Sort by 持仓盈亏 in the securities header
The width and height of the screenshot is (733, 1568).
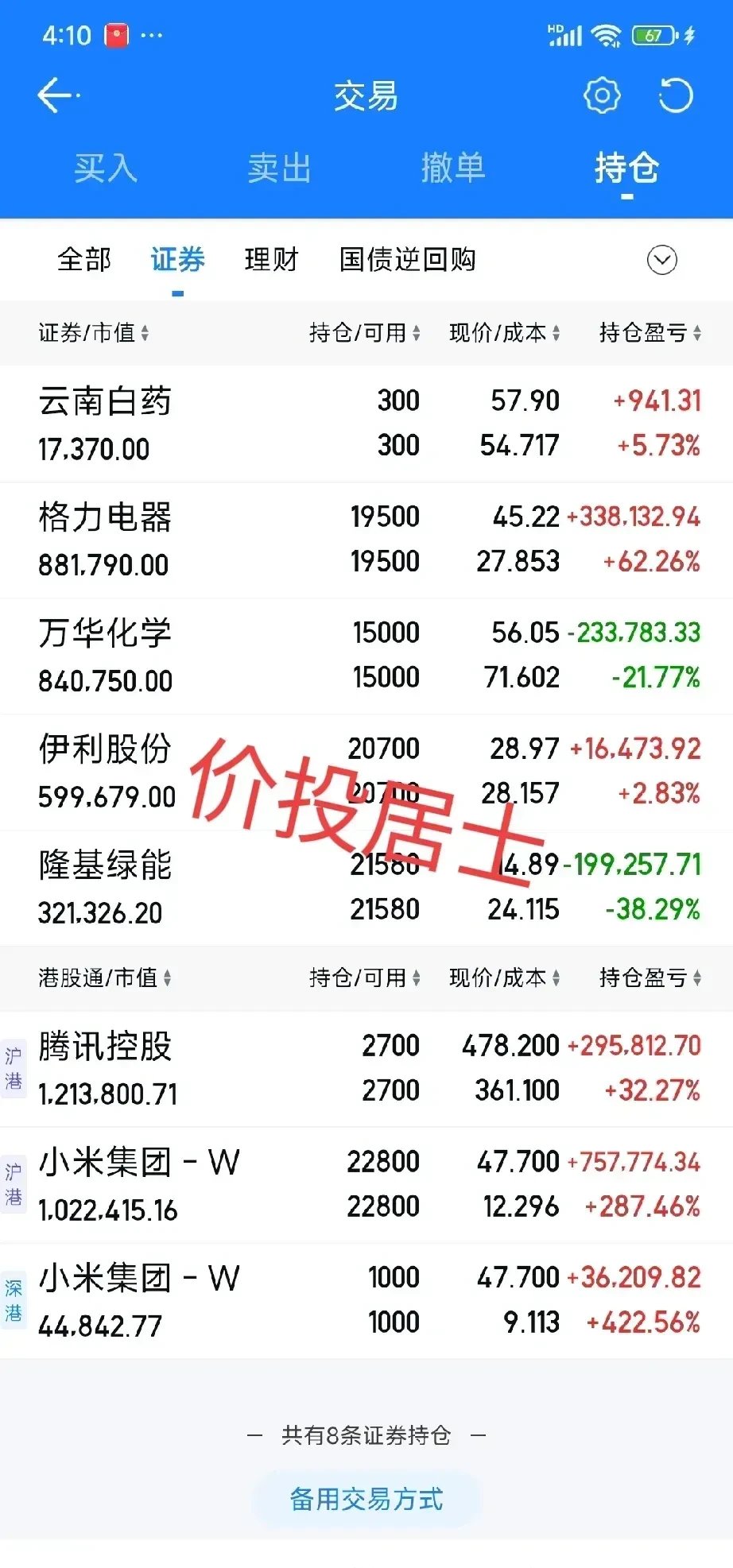click(x=650, y=333)
